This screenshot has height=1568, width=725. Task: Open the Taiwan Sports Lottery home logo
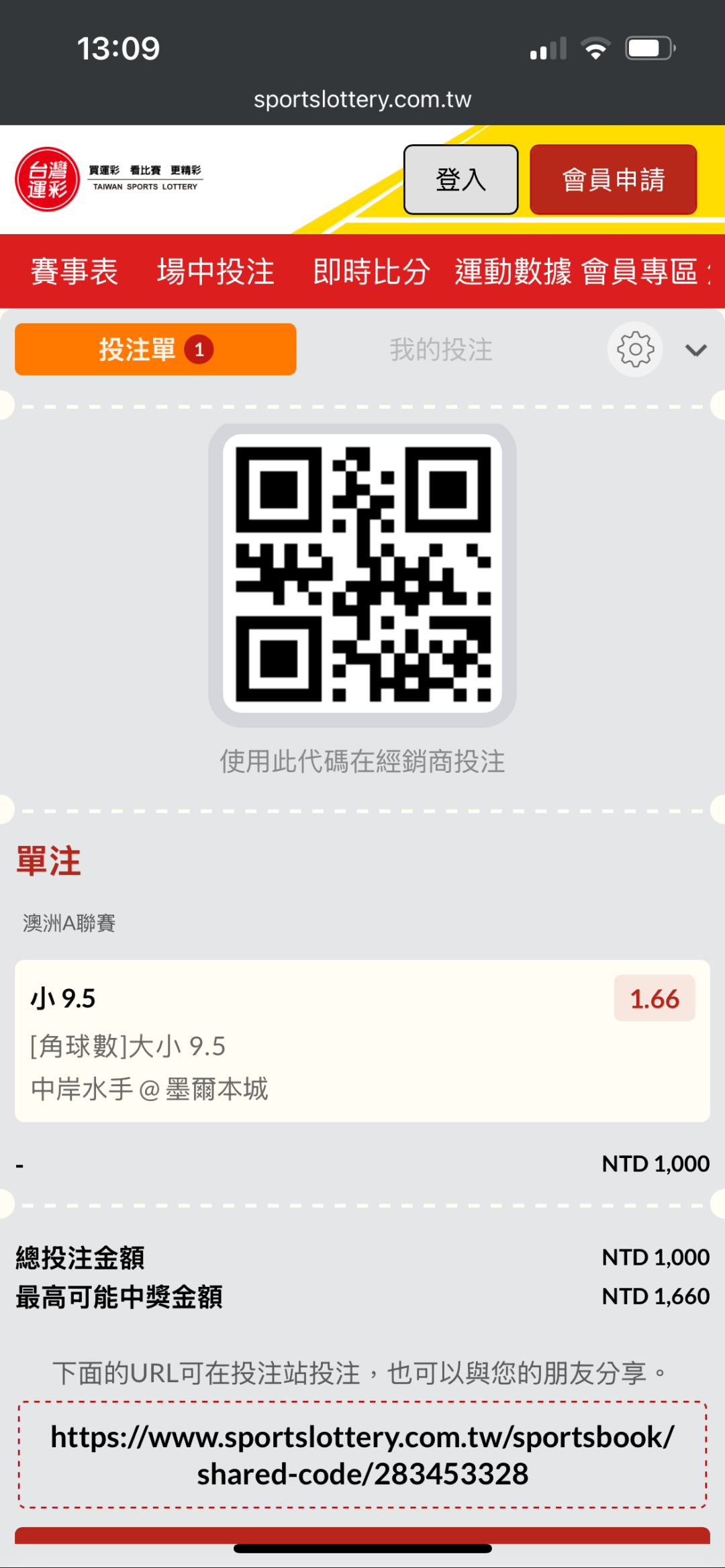(109, 178)
